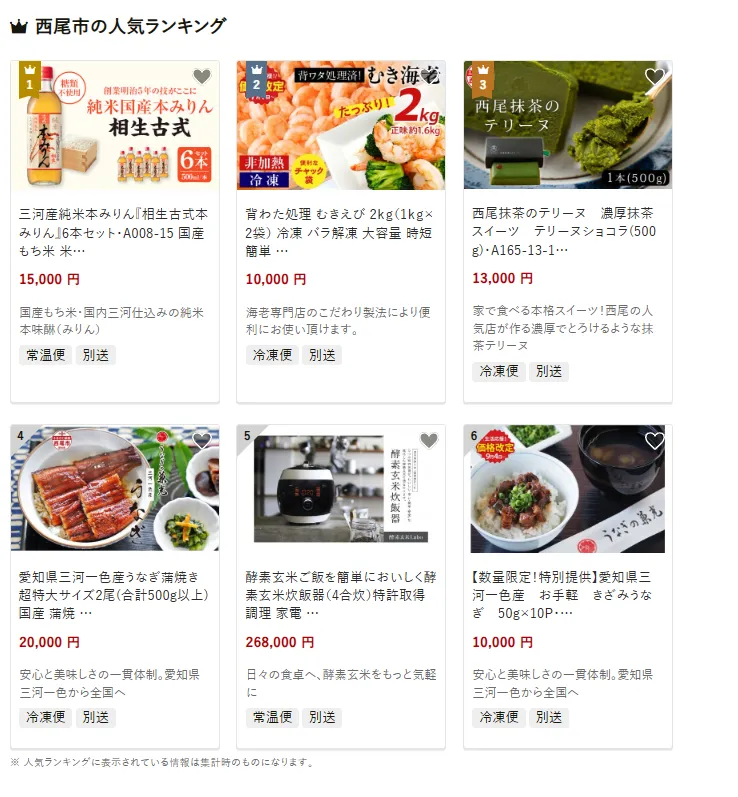Open the 西尾抹茶のテリーヌ product card
The image size is (738, 797).
pyautogui.click(x=567, y=231)
